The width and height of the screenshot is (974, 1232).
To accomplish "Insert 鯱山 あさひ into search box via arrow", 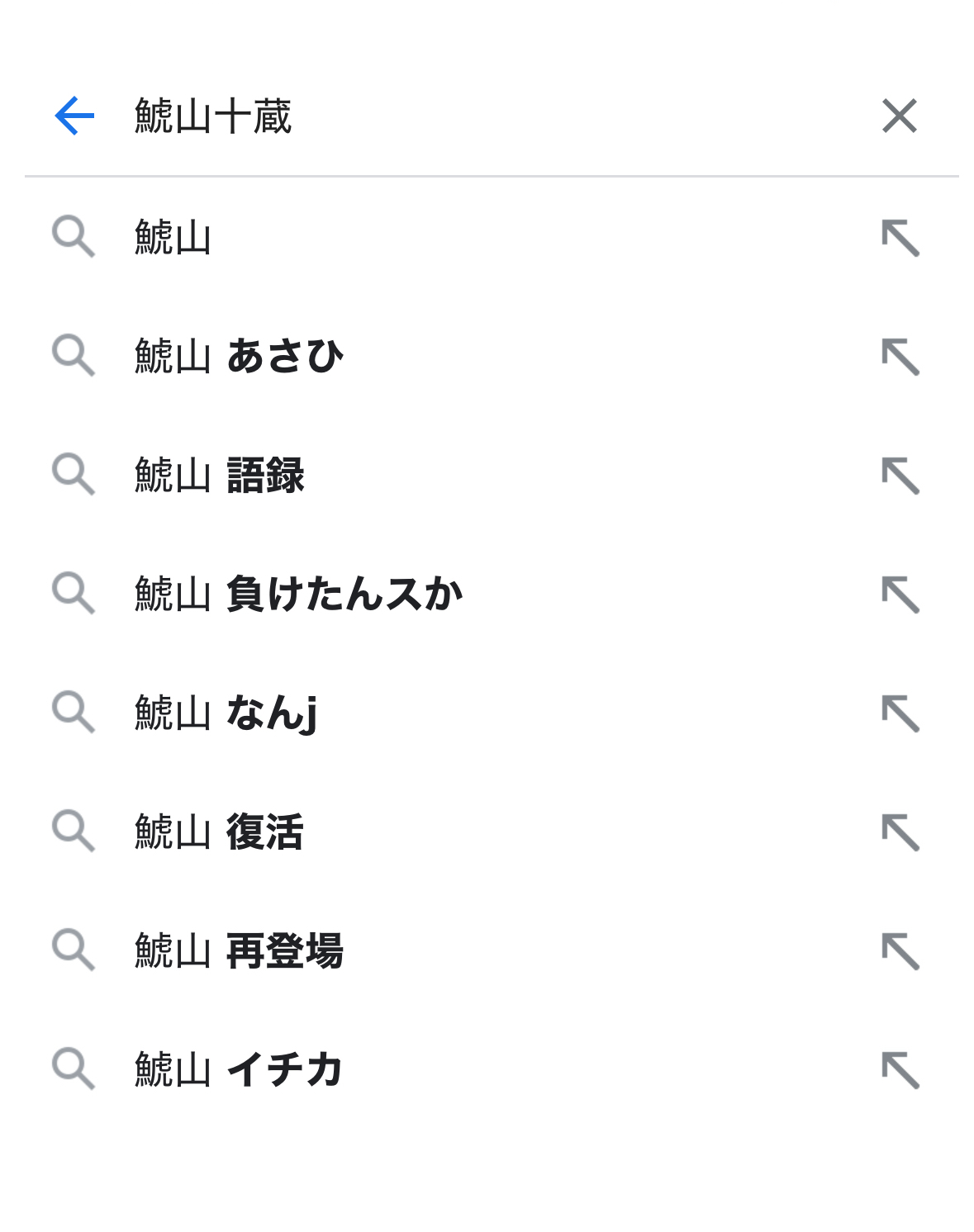I will tap(900, 357).
